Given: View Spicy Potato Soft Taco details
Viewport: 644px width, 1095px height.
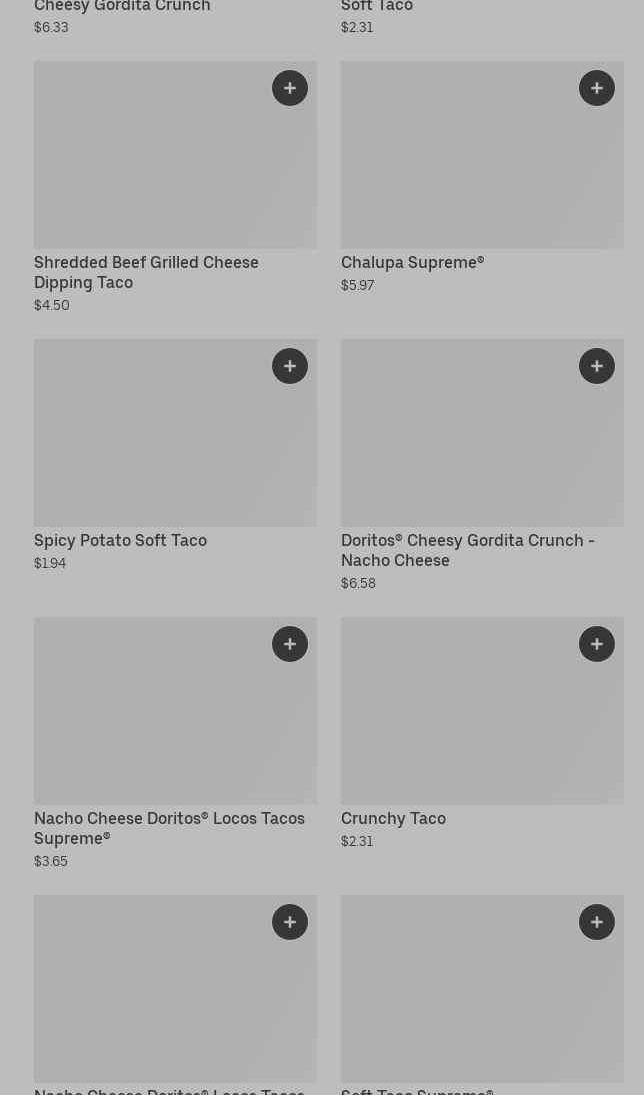Looking at the screenshot, I should tap(120, 540).
